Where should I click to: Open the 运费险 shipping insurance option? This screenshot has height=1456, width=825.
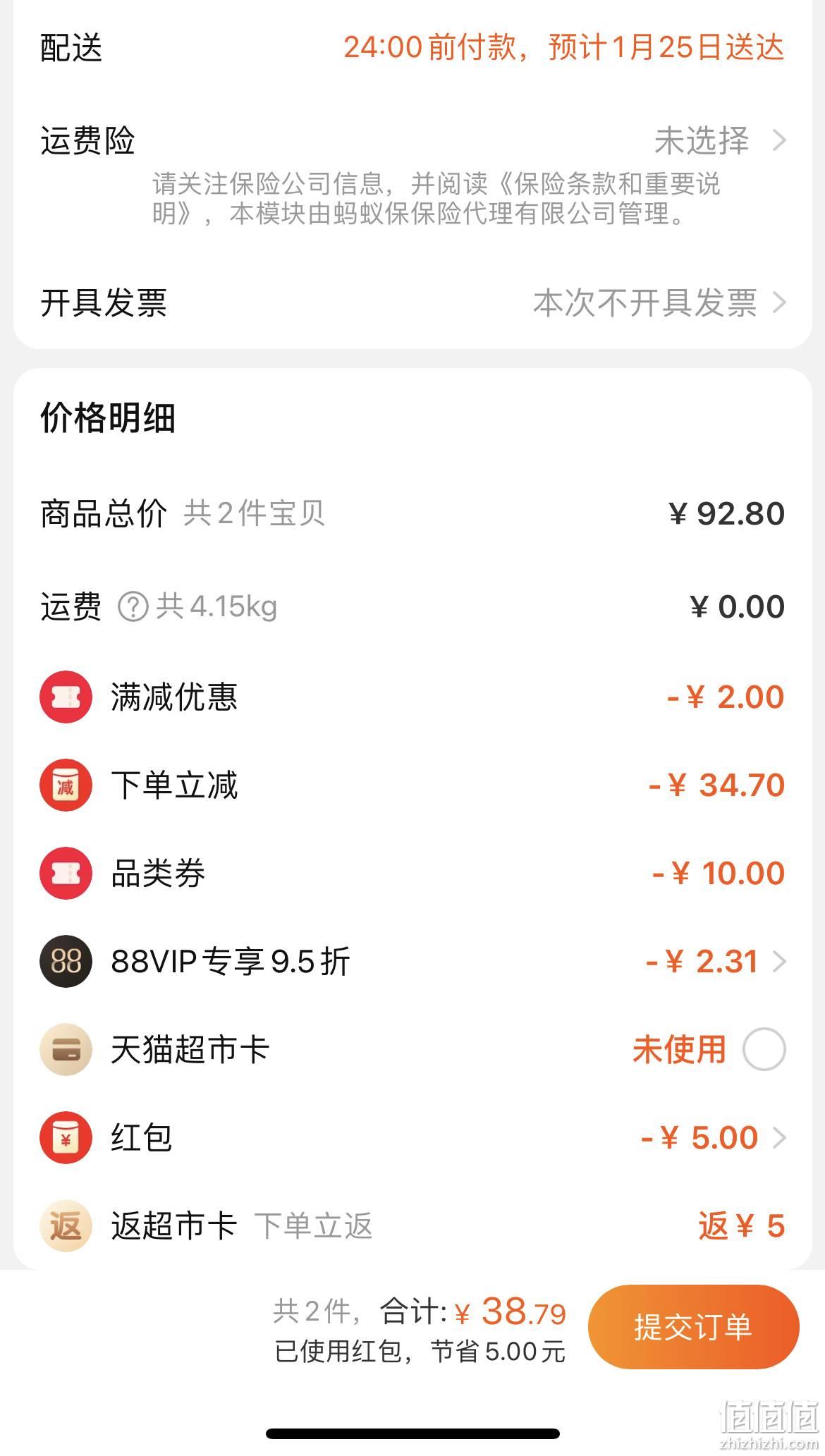412,140
